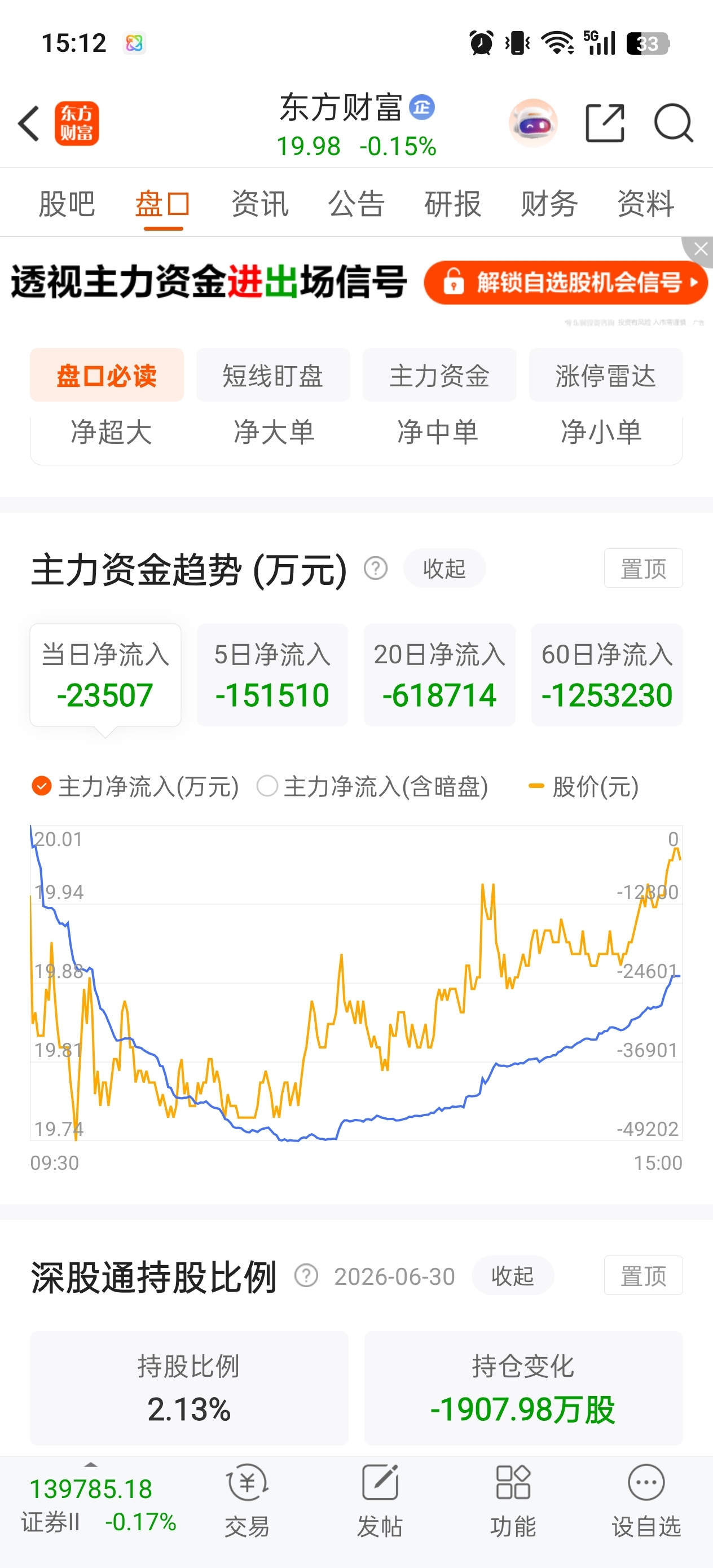Go back using the top-left arrow
The width and height of the screenshot is (713, 1568).
(29, 124)
